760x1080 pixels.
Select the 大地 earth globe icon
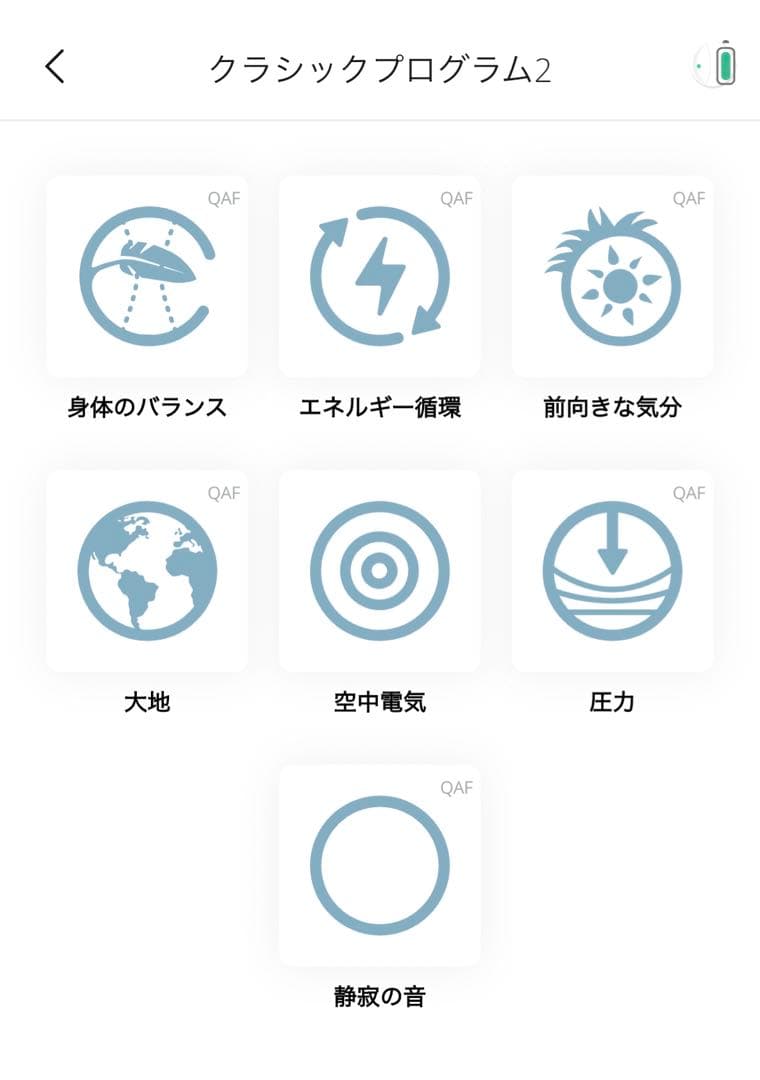147,570
